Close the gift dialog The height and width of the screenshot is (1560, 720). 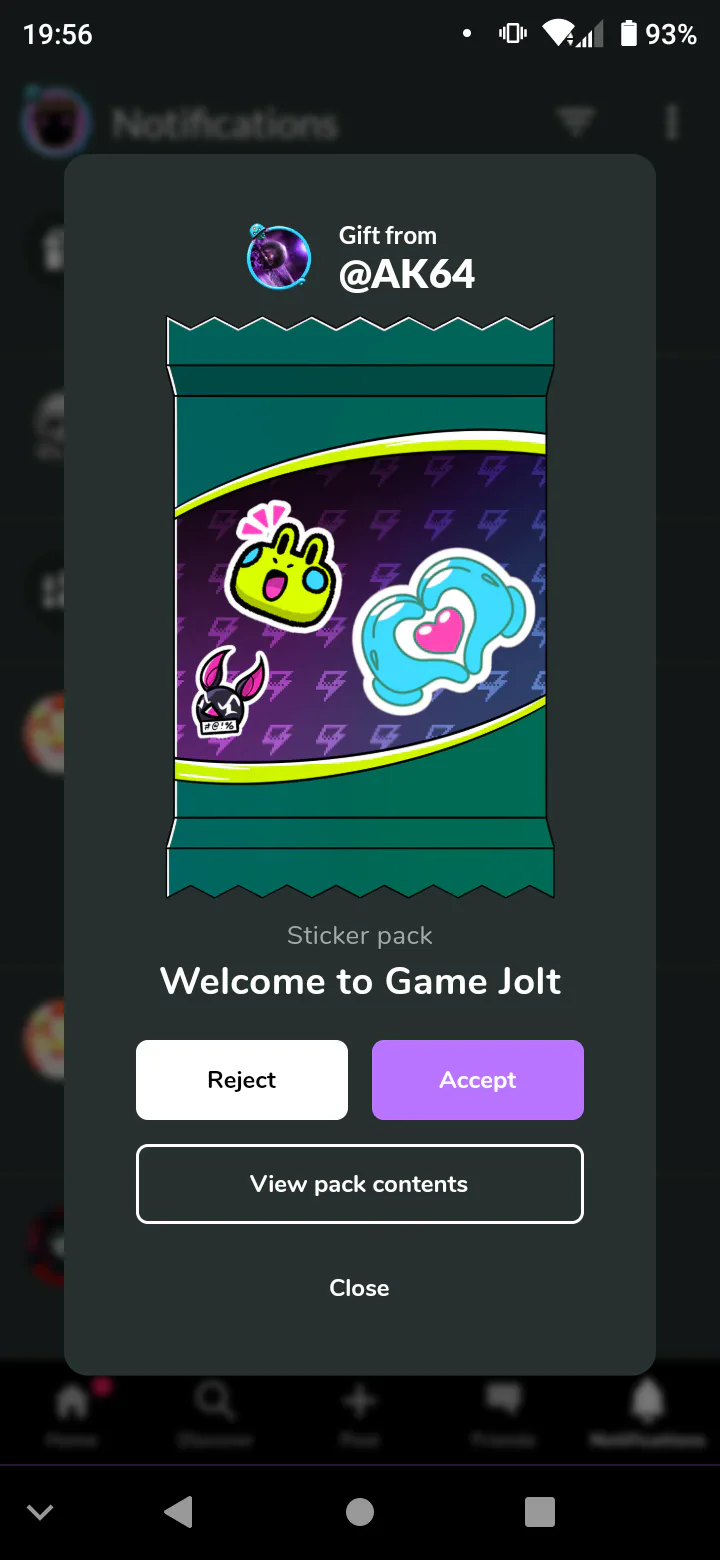tap(360, 1288)
